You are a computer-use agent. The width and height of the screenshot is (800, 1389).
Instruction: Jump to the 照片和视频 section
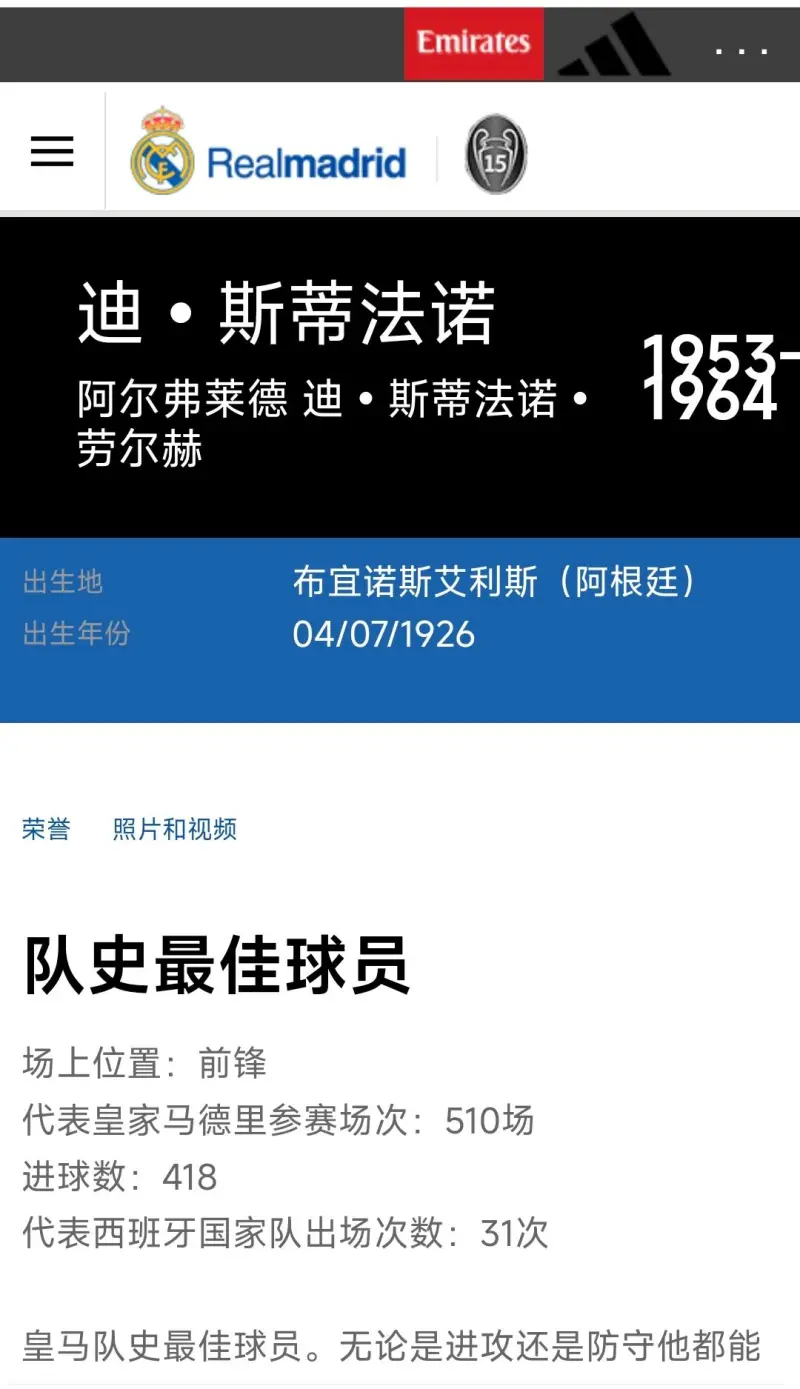click(174, 829)
